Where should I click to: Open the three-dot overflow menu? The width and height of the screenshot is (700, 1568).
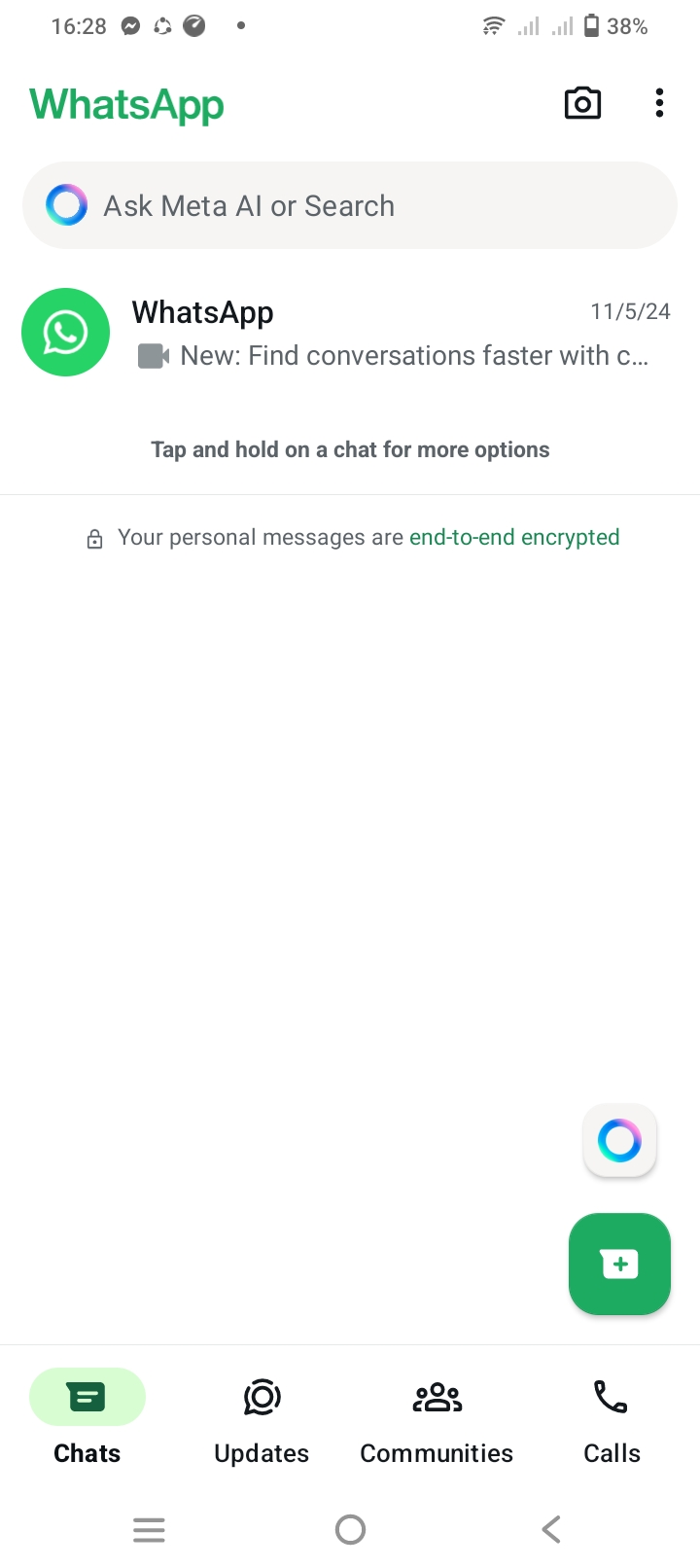click(659, 103)
